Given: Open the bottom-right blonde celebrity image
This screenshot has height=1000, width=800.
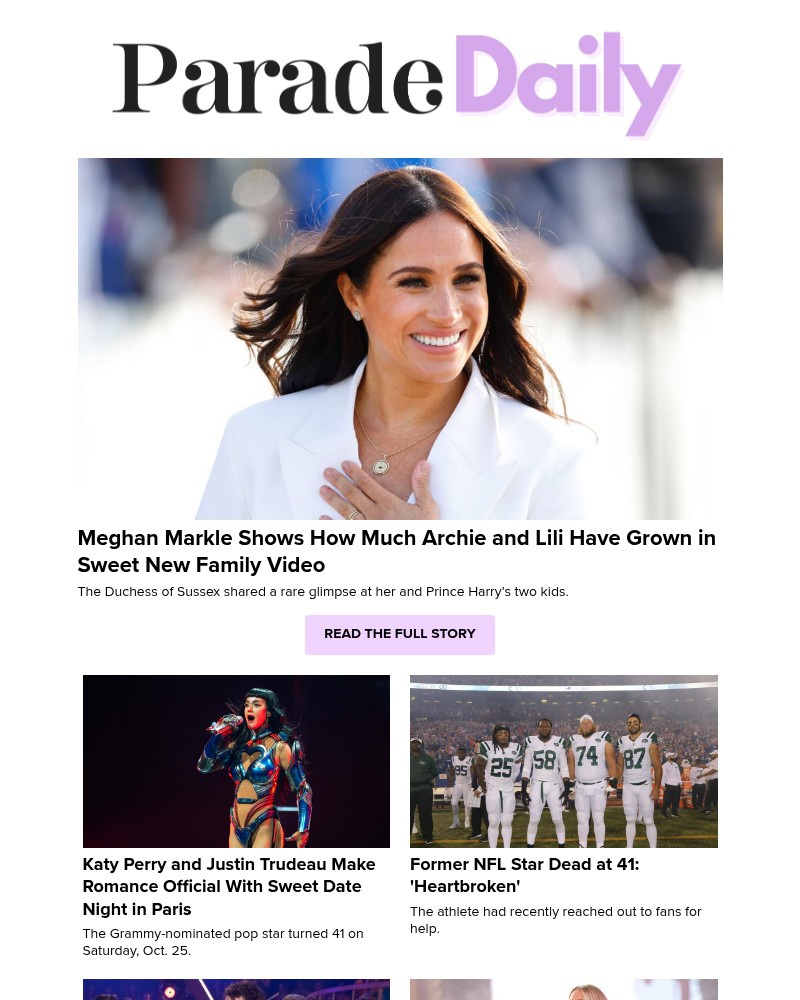Looking at the screenshot, I should coord(564,990).
